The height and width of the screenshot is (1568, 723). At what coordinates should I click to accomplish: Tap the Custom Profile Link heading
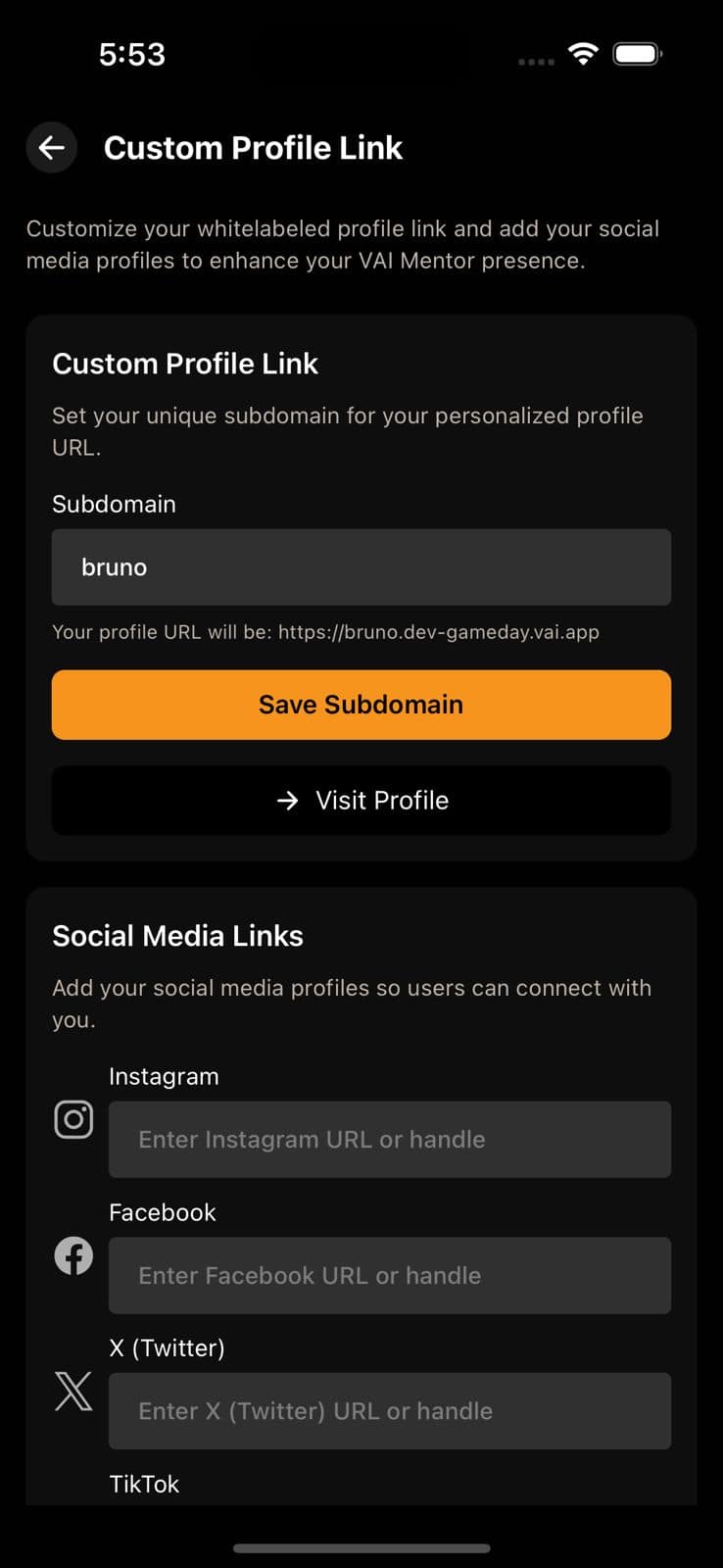click(x=185, y=363)
